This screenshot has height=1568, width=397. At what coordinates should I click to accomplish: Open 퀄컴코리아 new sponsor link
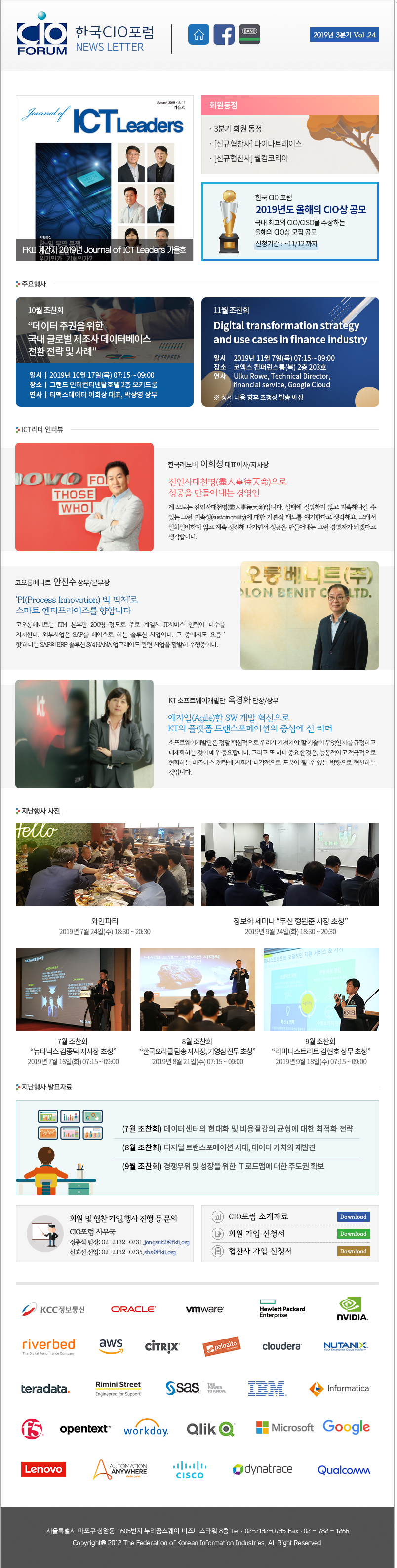coord(251,158)
